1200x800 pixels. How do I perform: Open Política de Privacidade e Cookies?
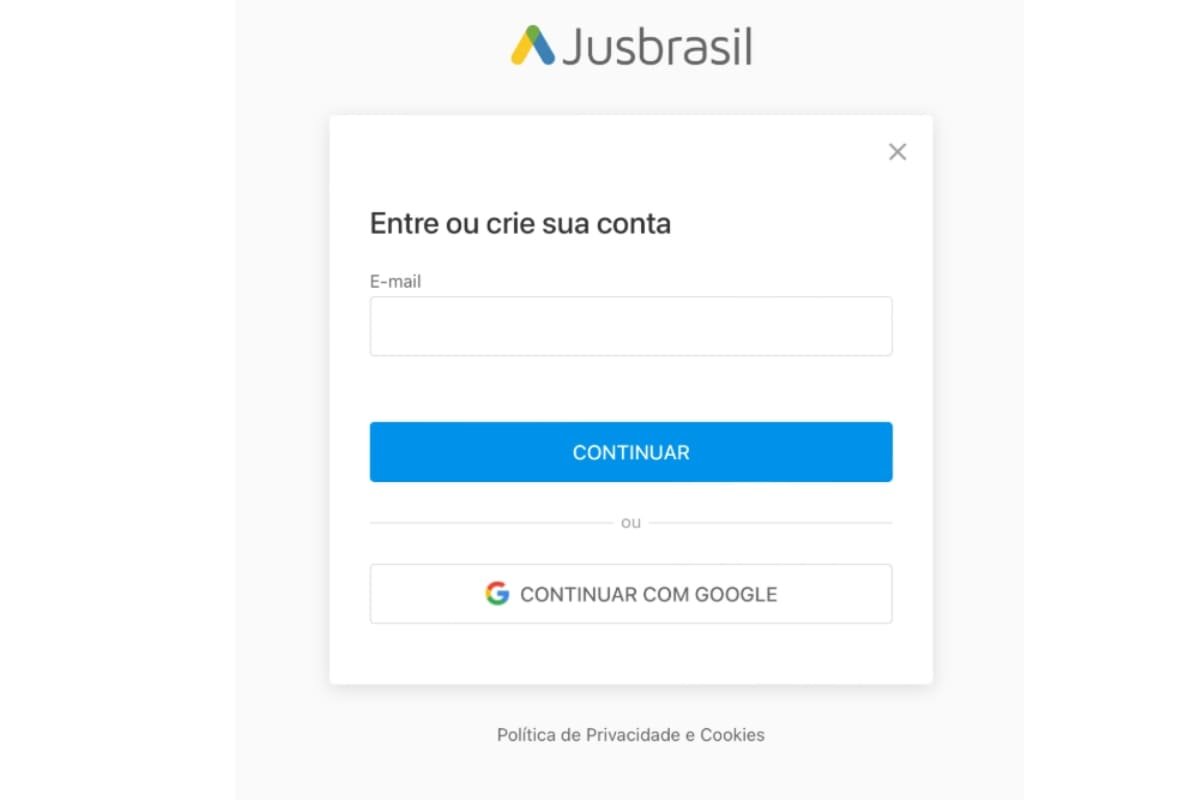click(x=630, y=735)
